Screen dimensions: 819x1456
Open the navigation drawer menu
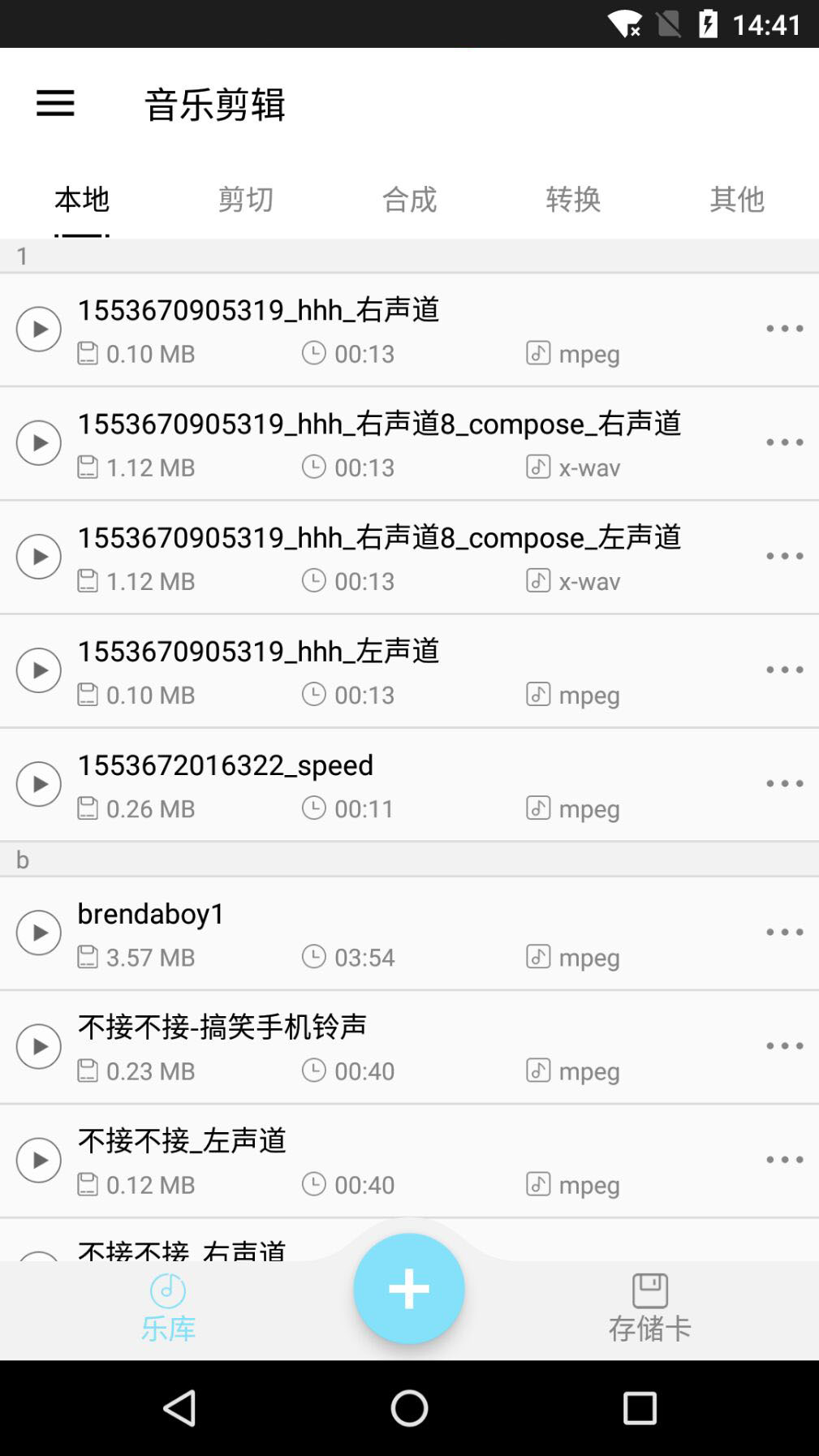pos(54,105)
